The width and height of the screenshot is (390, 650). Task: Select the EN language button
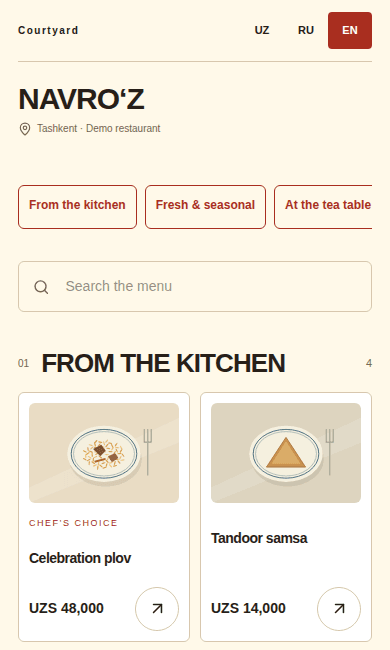coord(350,30)
